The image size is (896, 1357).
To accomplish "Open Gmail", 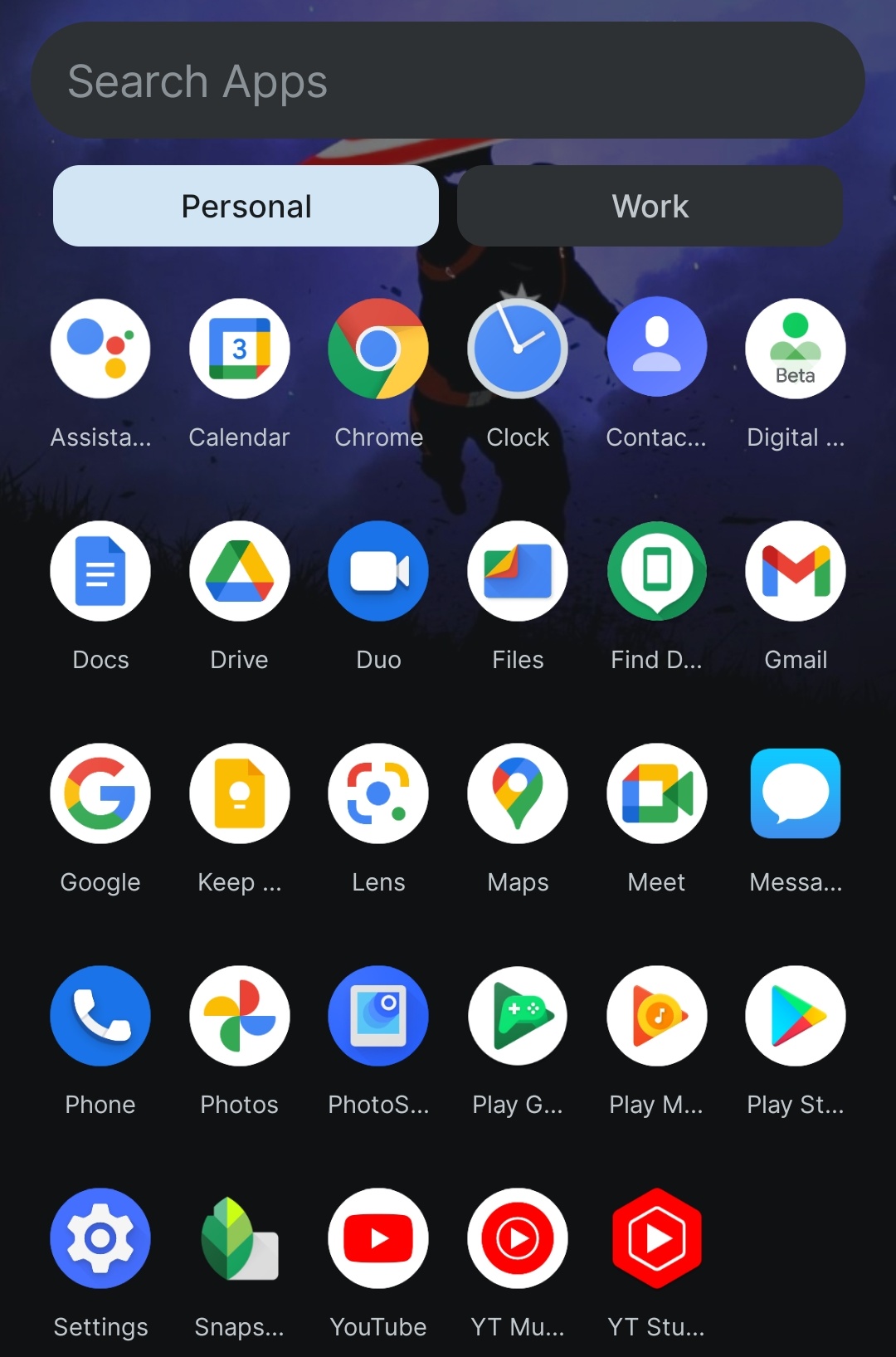I will pyautogui.click(x=795, y=571).
